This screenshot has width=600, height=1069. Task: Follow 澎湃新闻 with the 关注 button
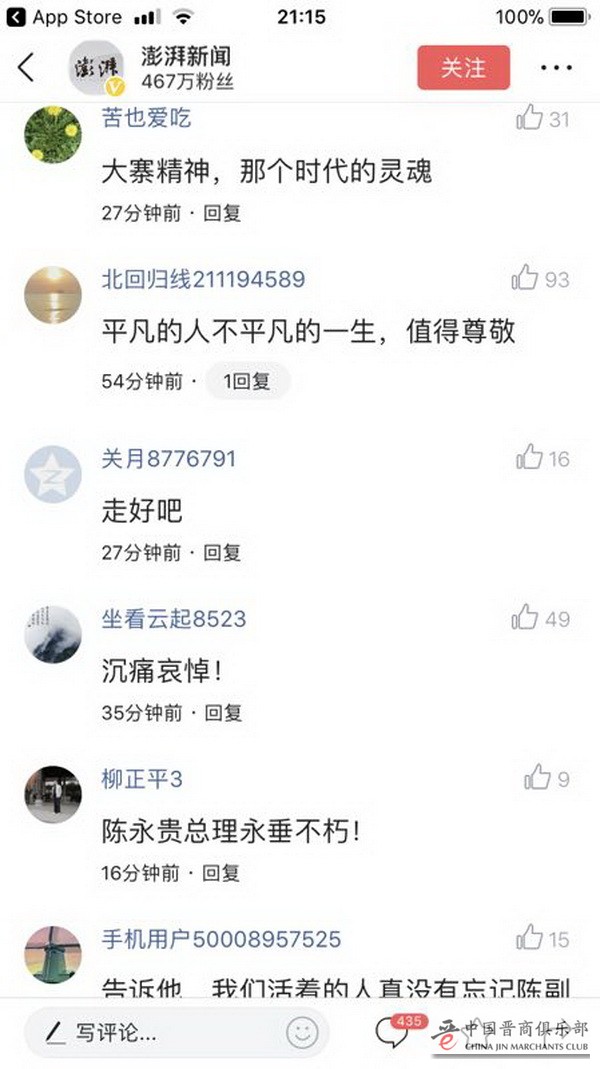463,67
